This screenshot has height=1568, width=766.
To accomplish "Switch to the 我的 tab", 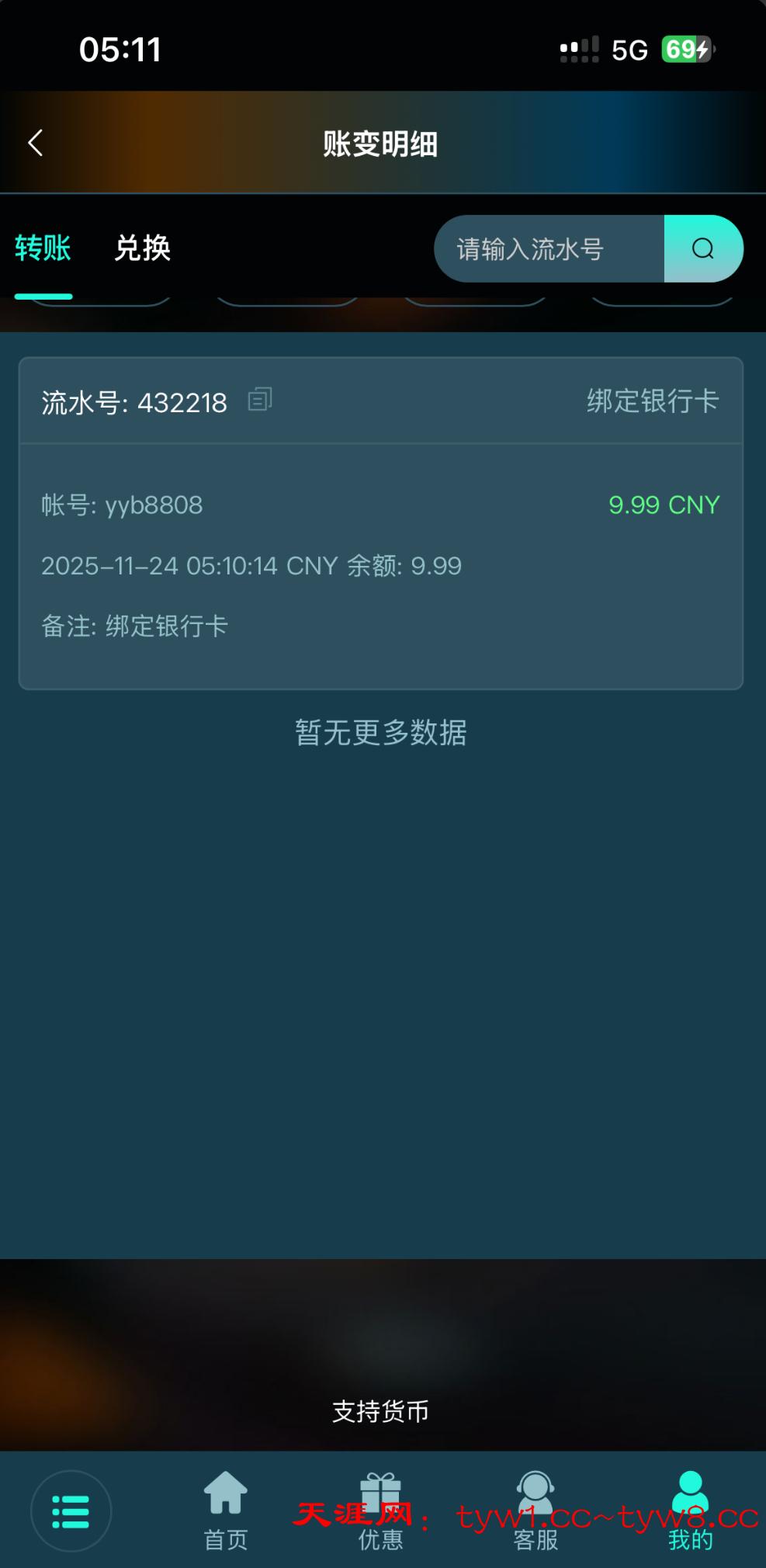I will click(x=690, y=1511).
